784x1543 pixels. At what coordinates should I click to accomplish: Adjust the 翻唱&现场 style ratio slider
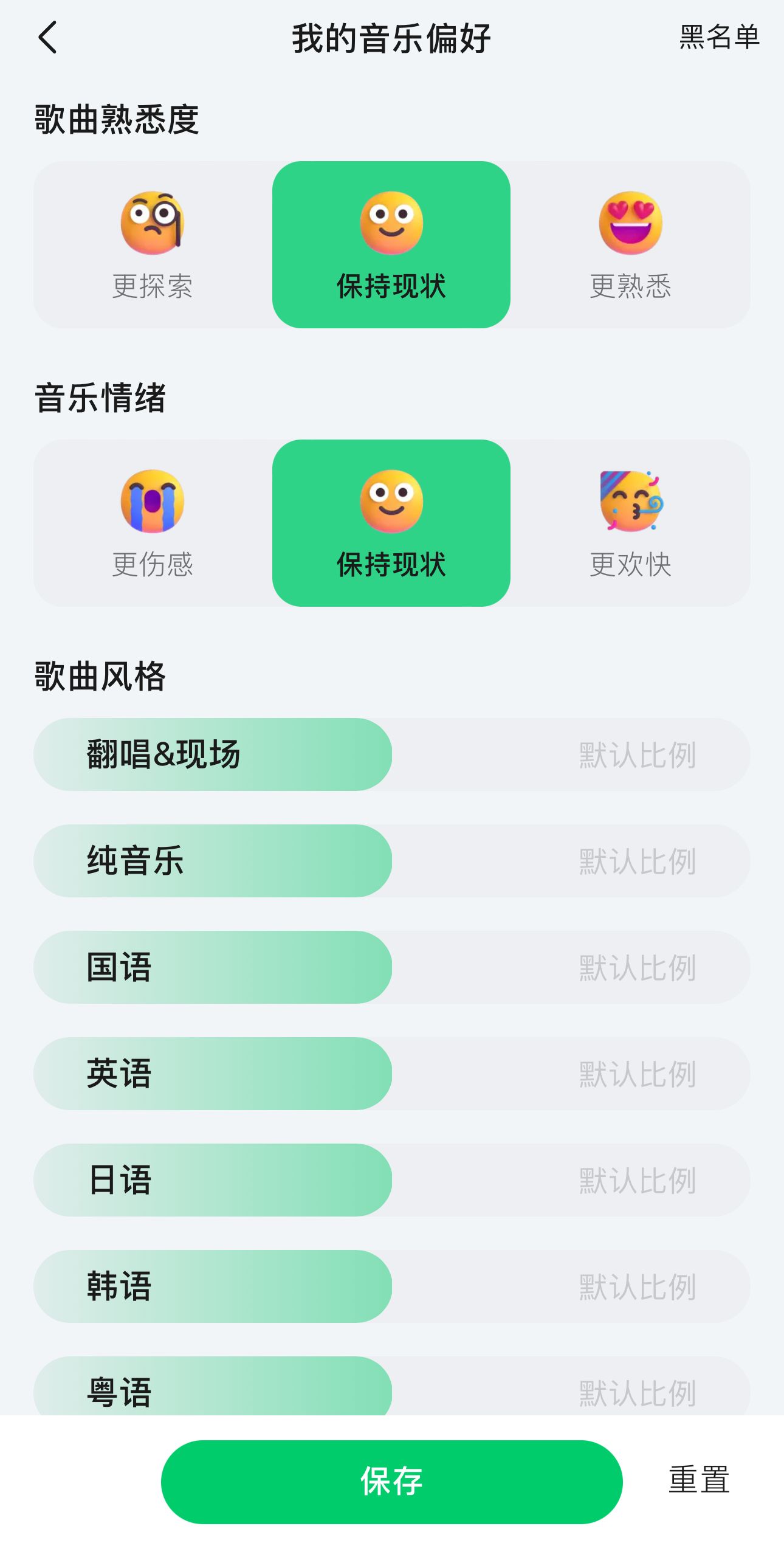(392, 754)
